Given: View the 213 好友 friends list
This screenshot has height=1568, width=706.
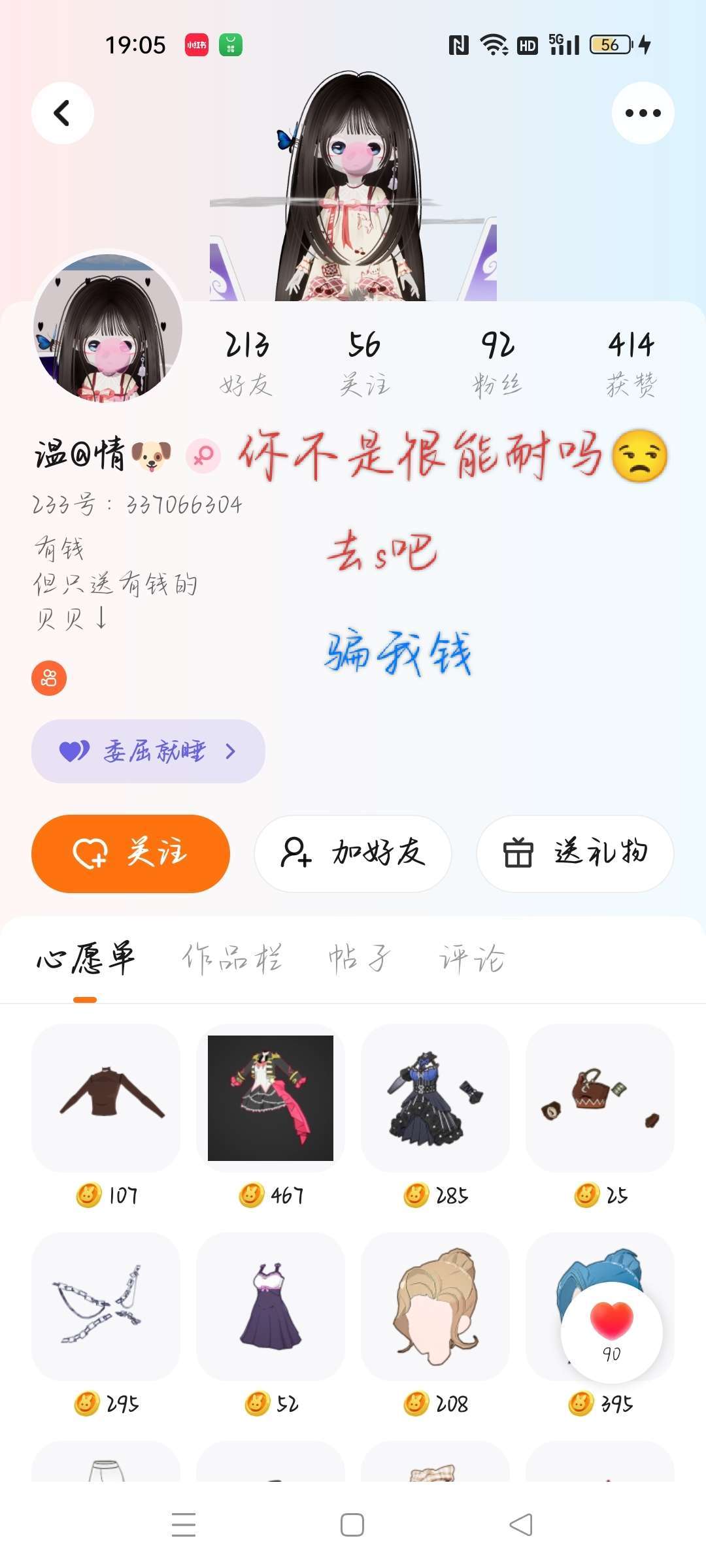Looking at the screenshot, I should coord(246,363).
